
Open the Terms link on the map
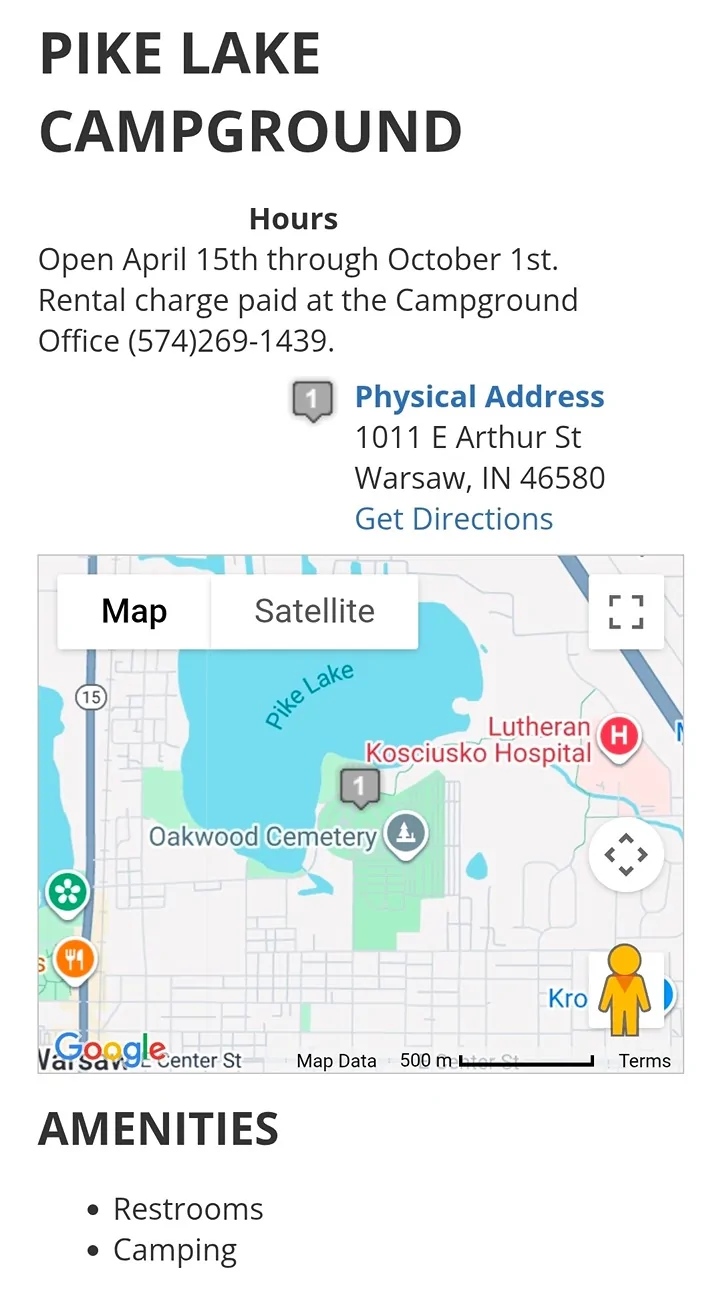point(644,1060)
